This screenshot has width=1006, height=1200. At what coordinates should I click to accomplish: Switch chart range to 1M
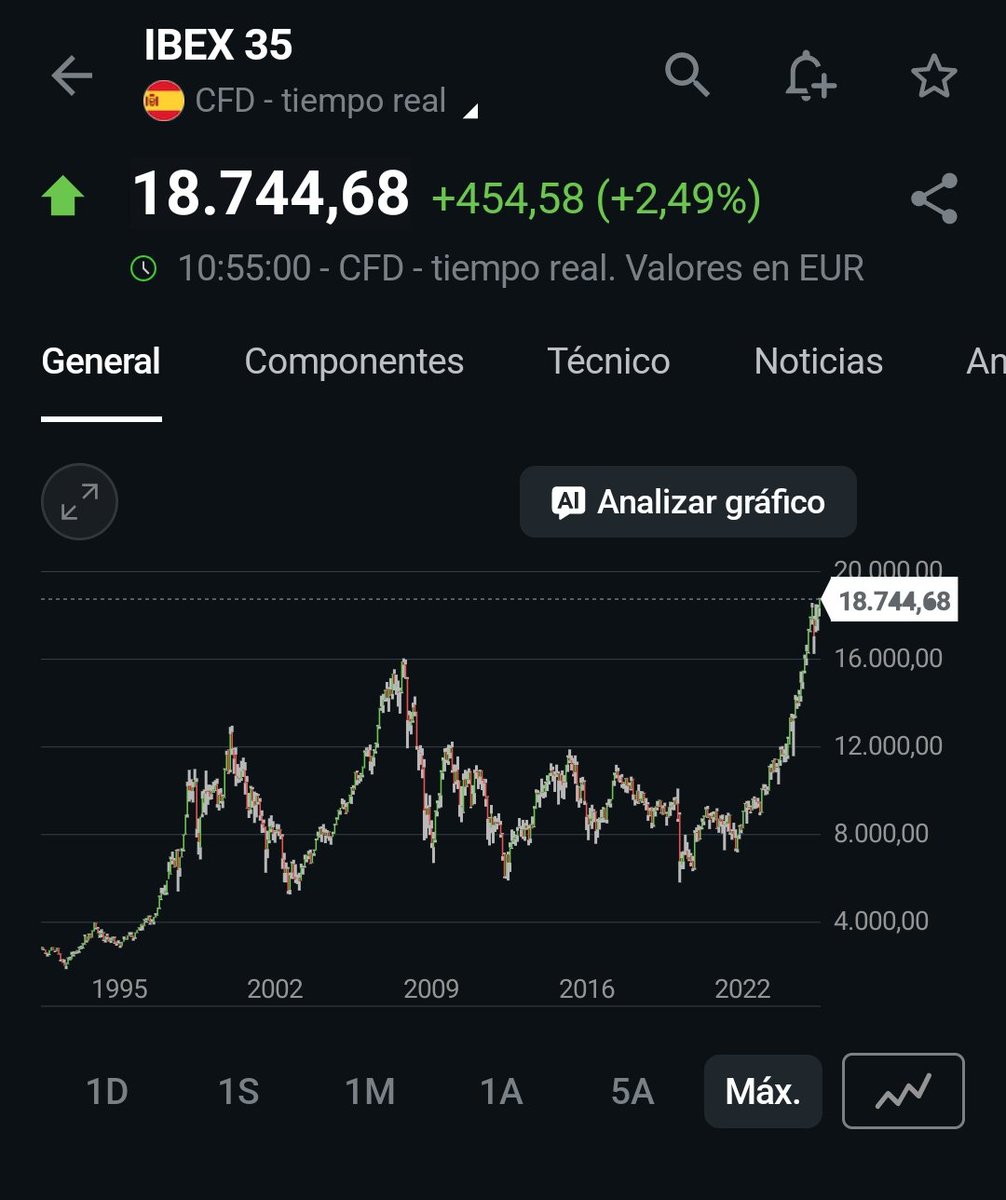coord(370,1092)
